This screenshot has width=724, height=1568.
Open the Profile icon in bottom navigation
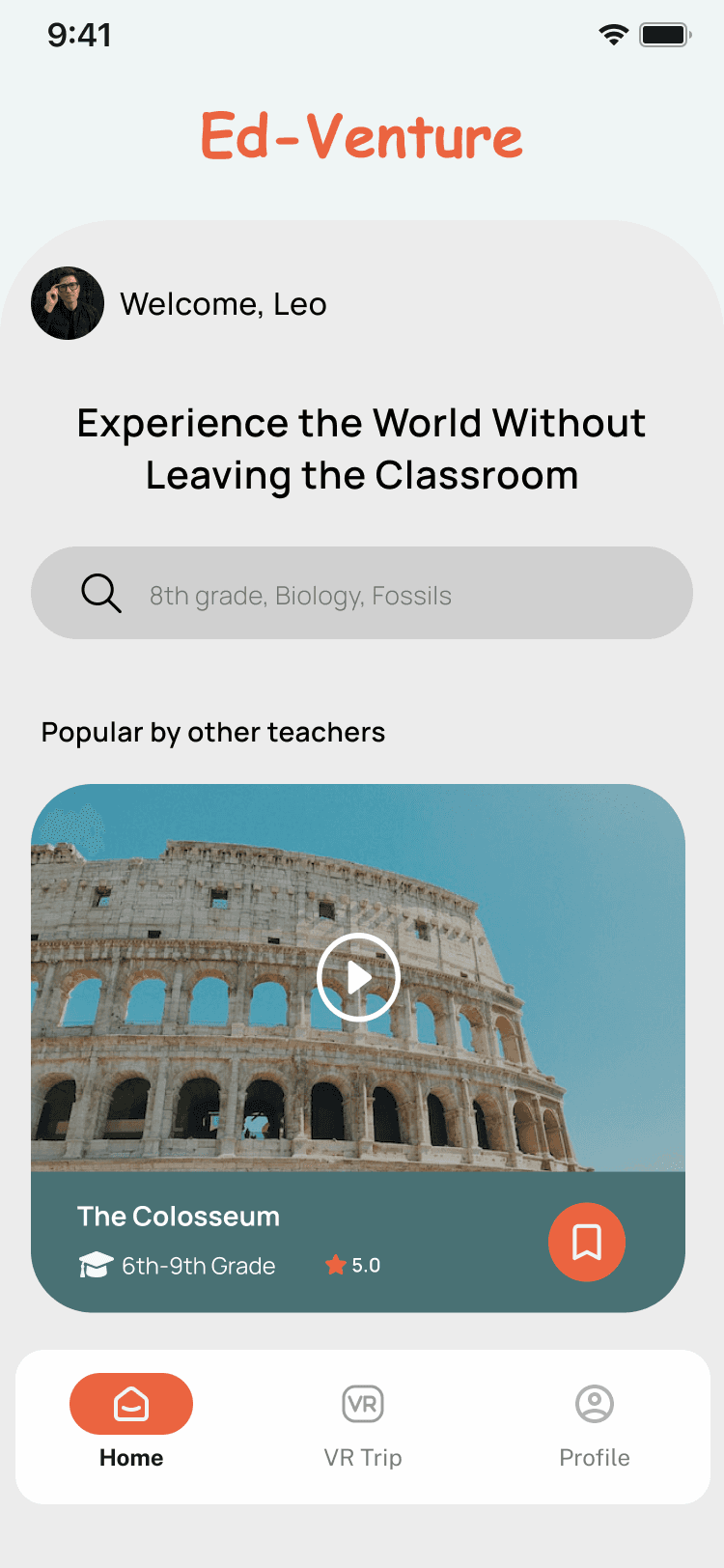[595, 1403]
